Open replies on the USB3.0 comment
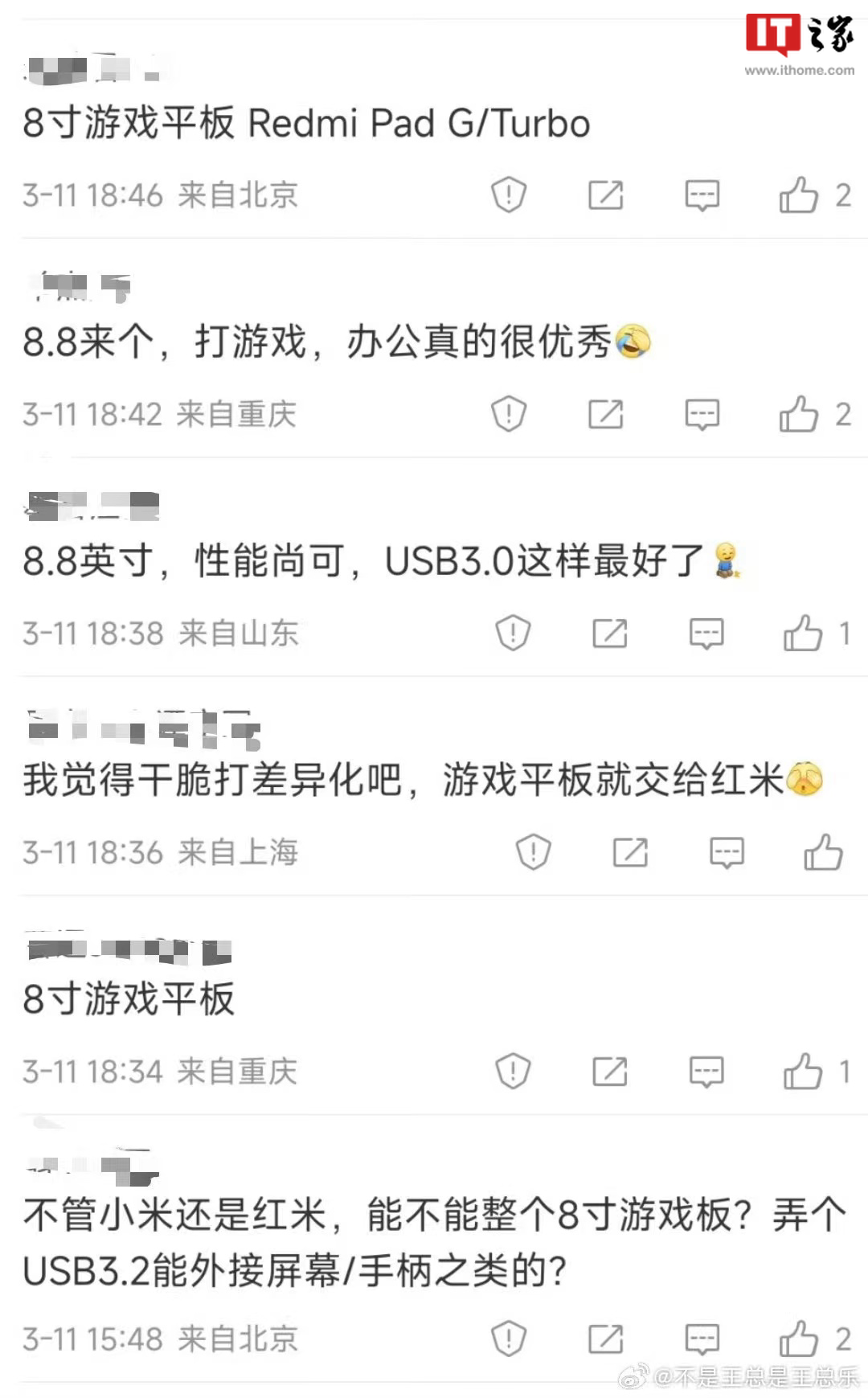Viewport: 868px width, 1398px height. click(x=706, y=633)
